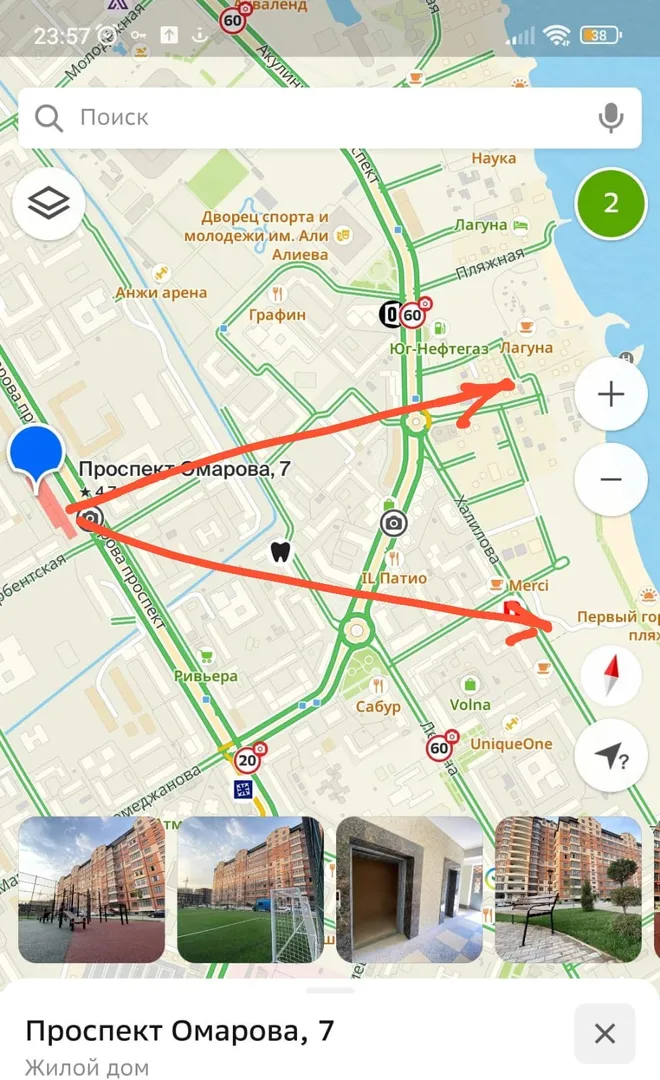Image resolution: width=660 pixels, height=1080 pixels.
Task: Open the football field building photo
Action: (250, 889)
